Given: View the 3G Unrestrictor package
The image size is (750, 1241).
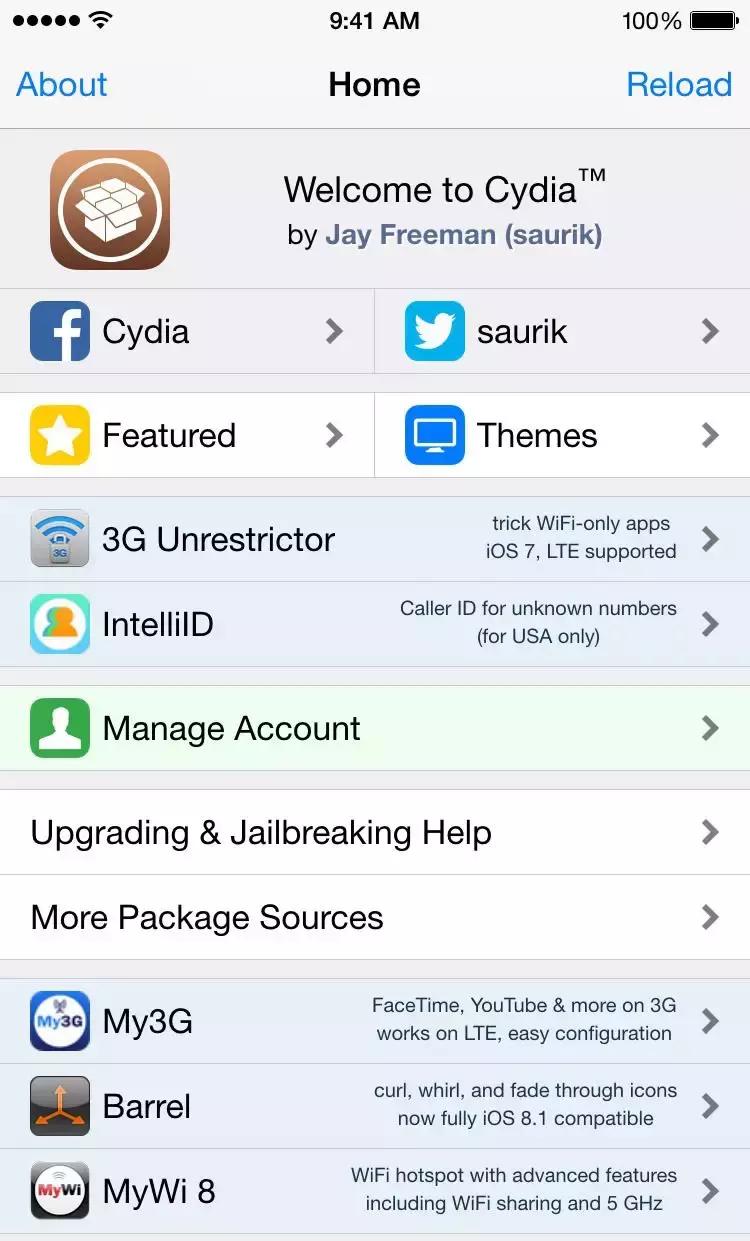Looking at the screenshot, I should click(x=375, y=540).
